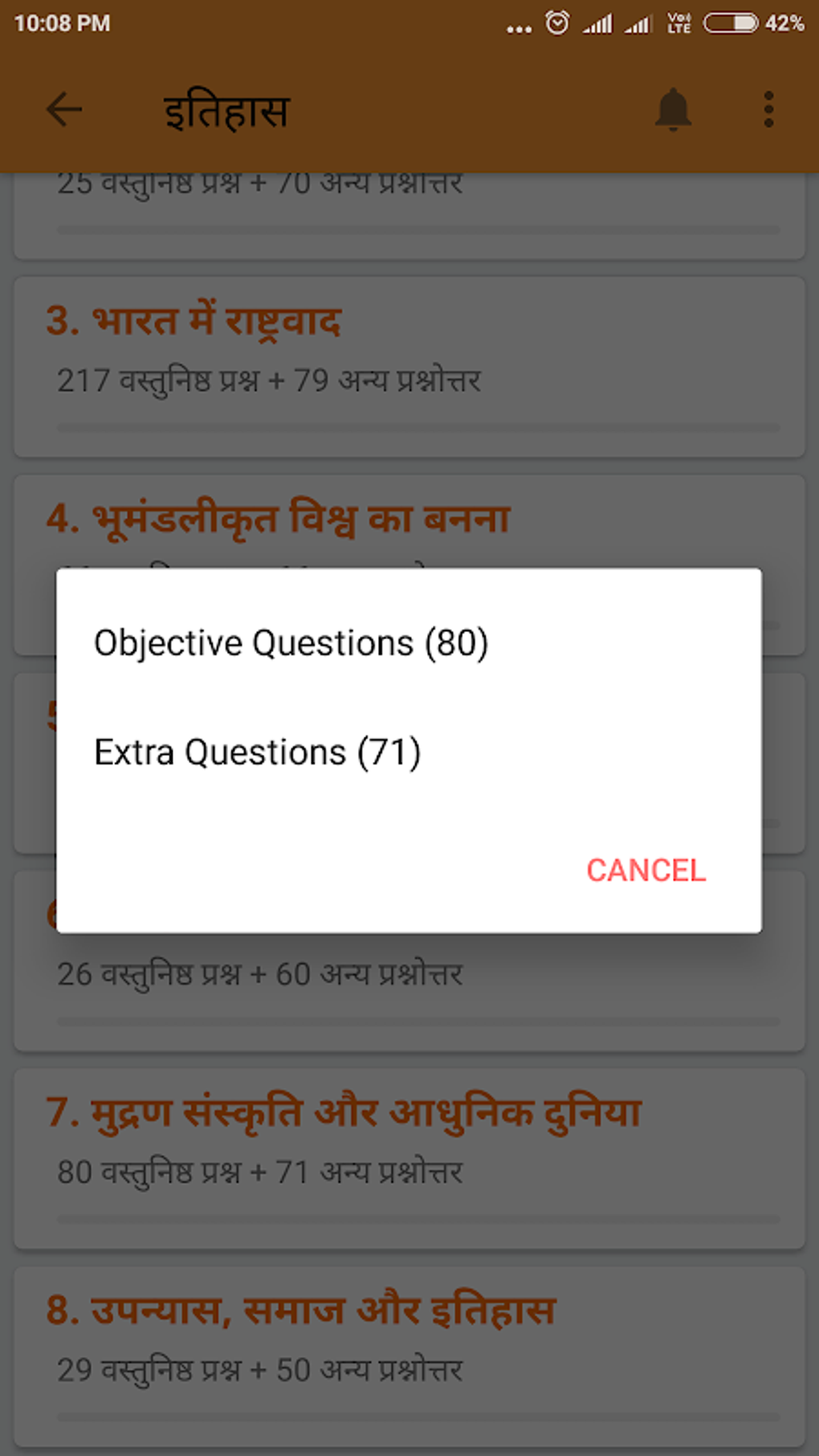Dismiss the dialog with CANCEL
This screenshot has height=1456, width=819.
(x=646, y=871)
